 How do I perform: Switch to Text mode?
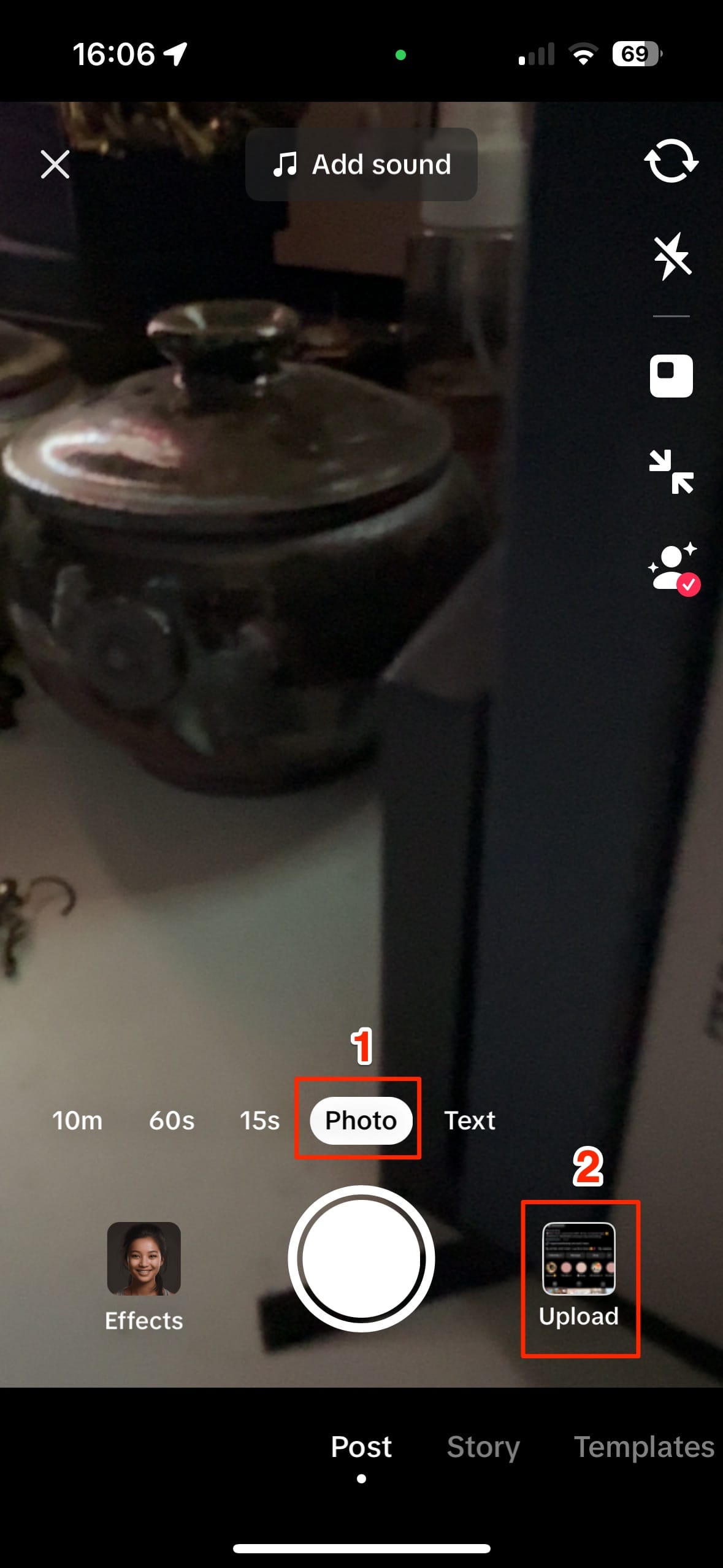pos(469,1121)
